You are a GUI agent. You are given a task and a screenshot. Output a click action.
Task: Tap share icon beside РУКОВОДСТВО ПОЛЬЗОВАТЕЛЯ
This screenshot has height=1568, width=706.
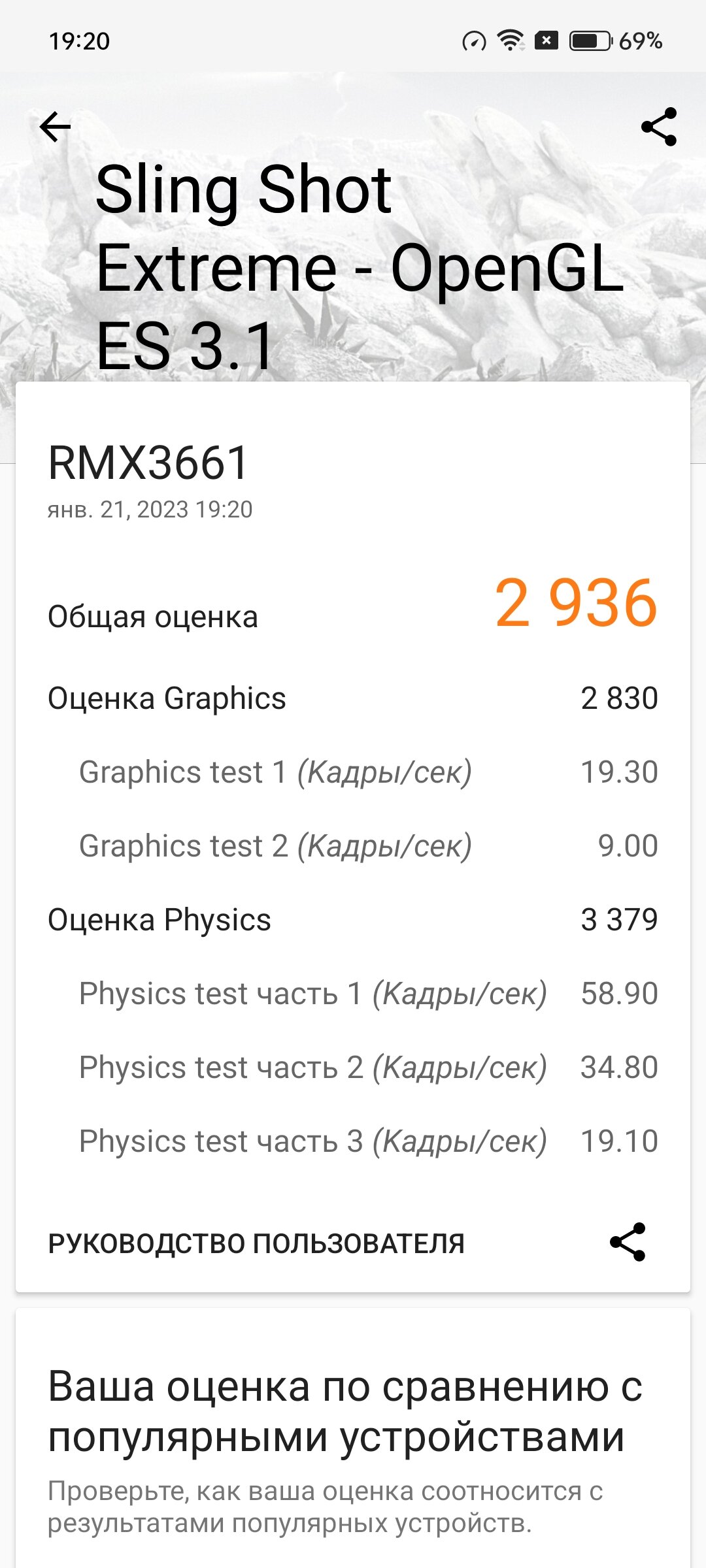coord(628,1242)
